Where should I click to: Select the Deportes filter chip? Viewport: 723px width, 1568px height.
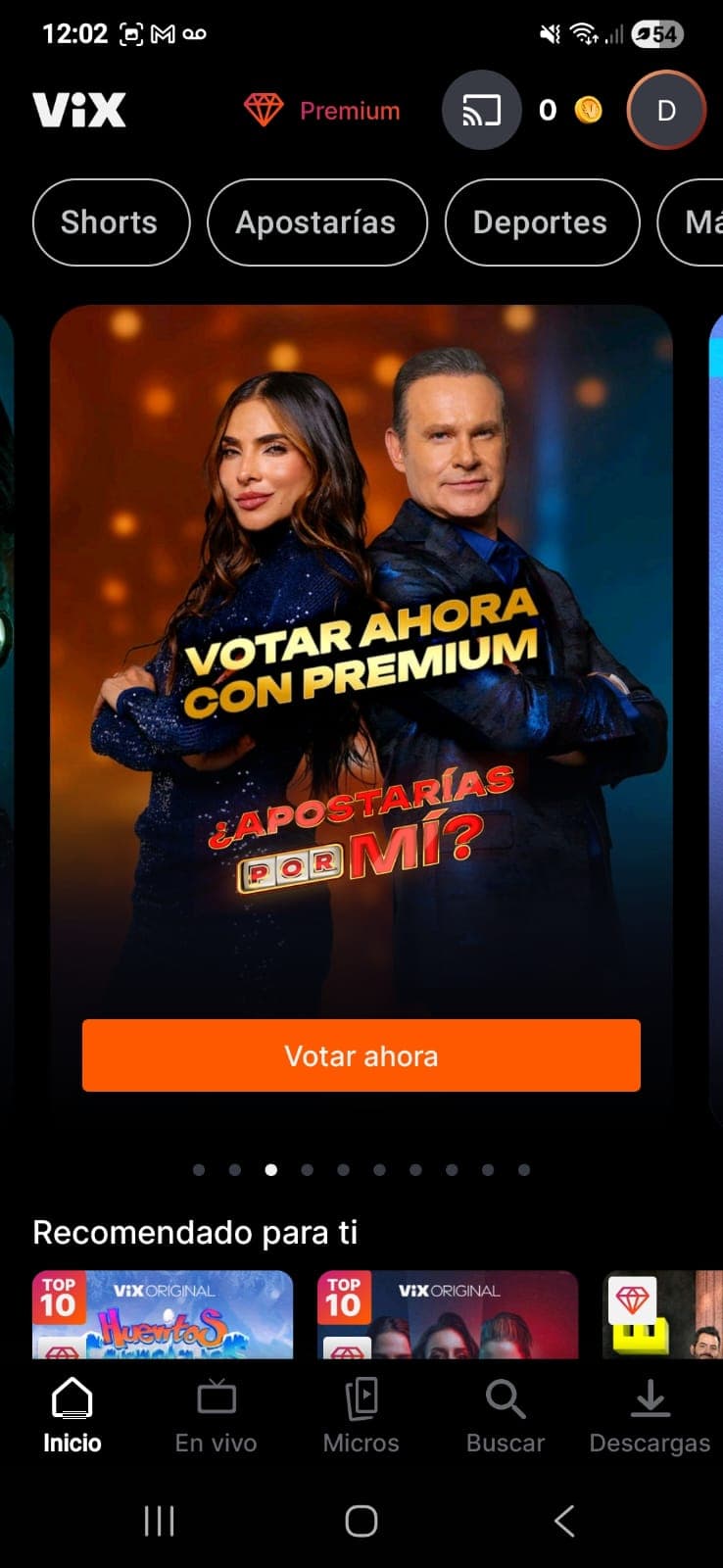[x=542, y=222]
